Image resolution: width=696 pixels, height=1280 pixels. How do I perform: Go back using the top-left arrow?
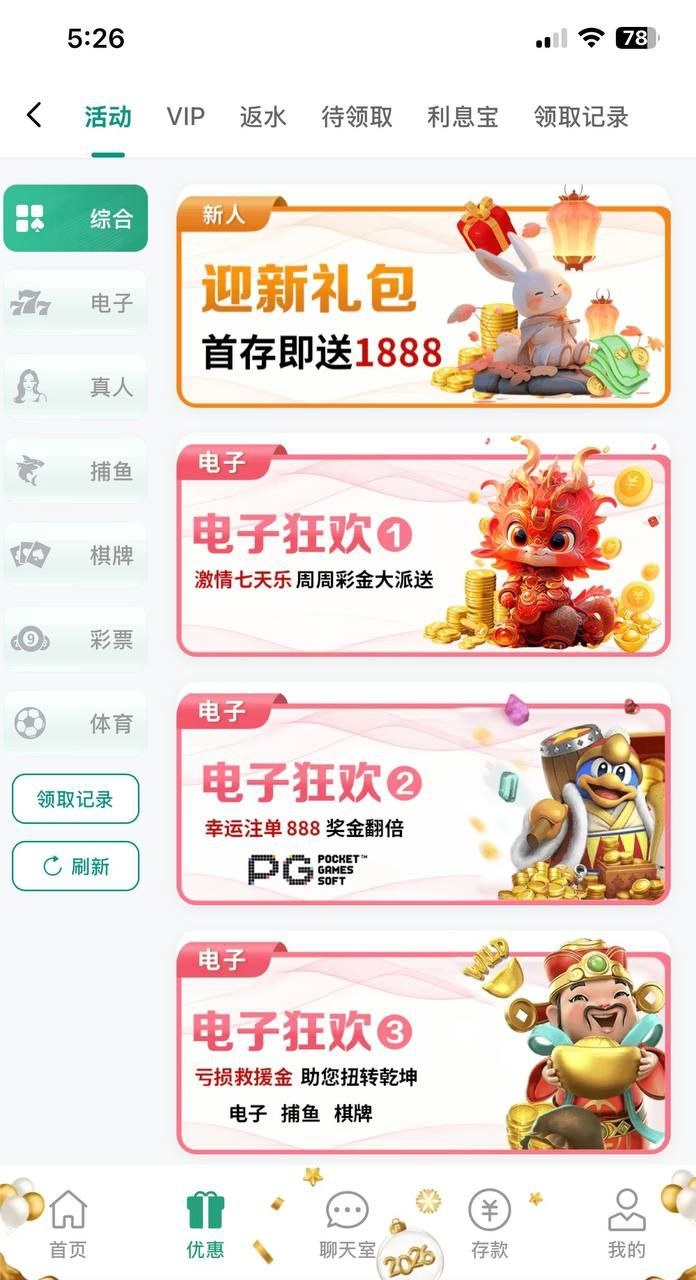tap(34, 116)
